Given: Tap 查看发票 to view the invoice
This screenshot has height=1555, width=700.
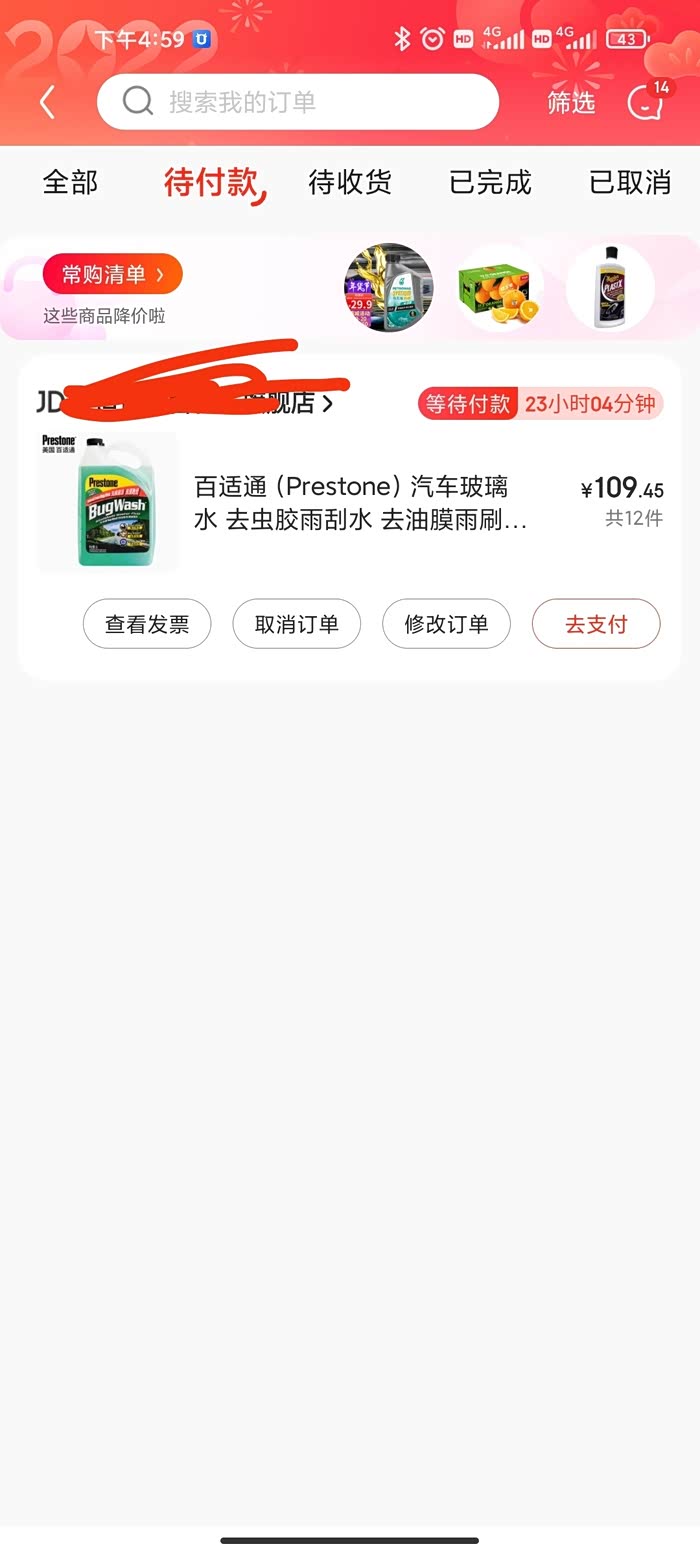Looking at the screenshot, I should 147,624.
